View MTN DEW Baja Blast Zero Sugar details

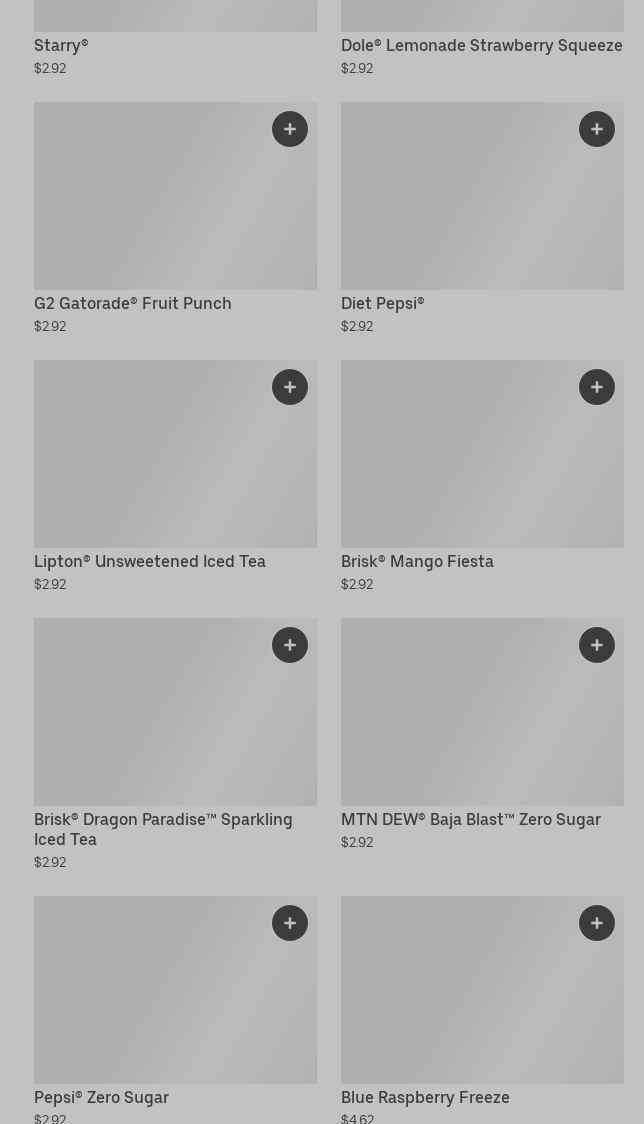[x=460, y=726]
